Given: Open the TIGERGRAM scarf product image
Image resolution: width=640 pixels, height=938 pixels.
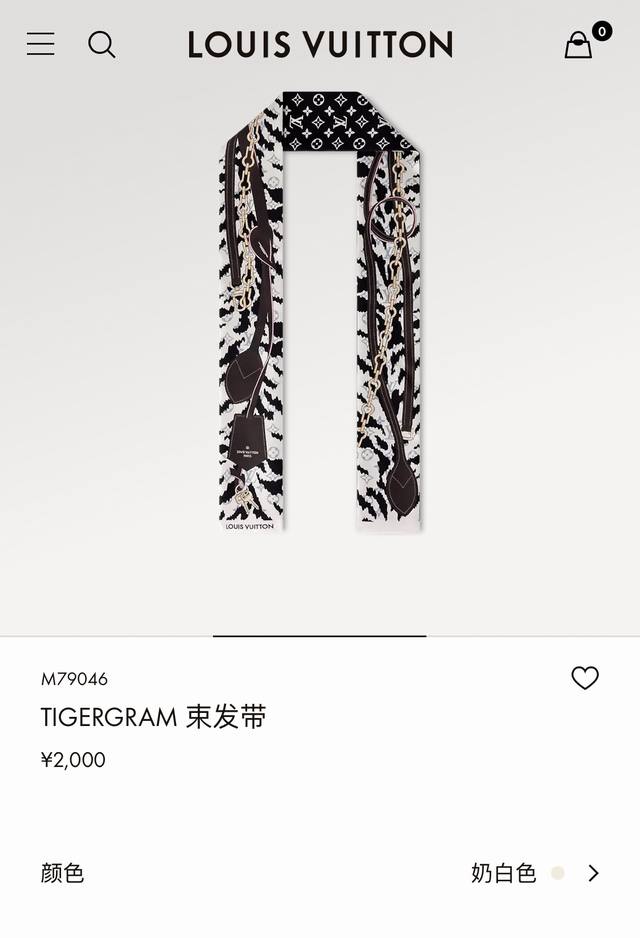Looking at the screenshot, I should coord(320,310).
